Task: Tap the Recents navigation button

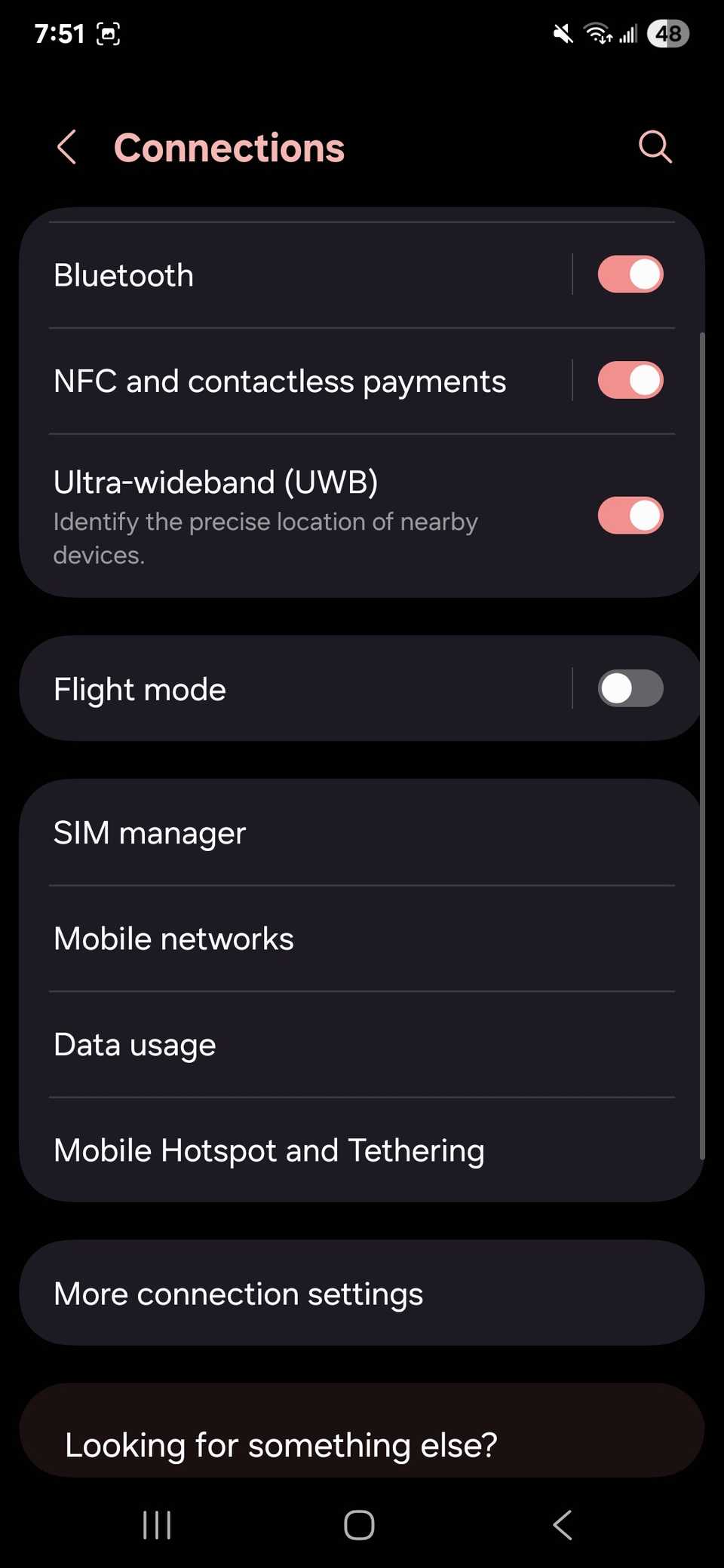Action: [156, 1524]
